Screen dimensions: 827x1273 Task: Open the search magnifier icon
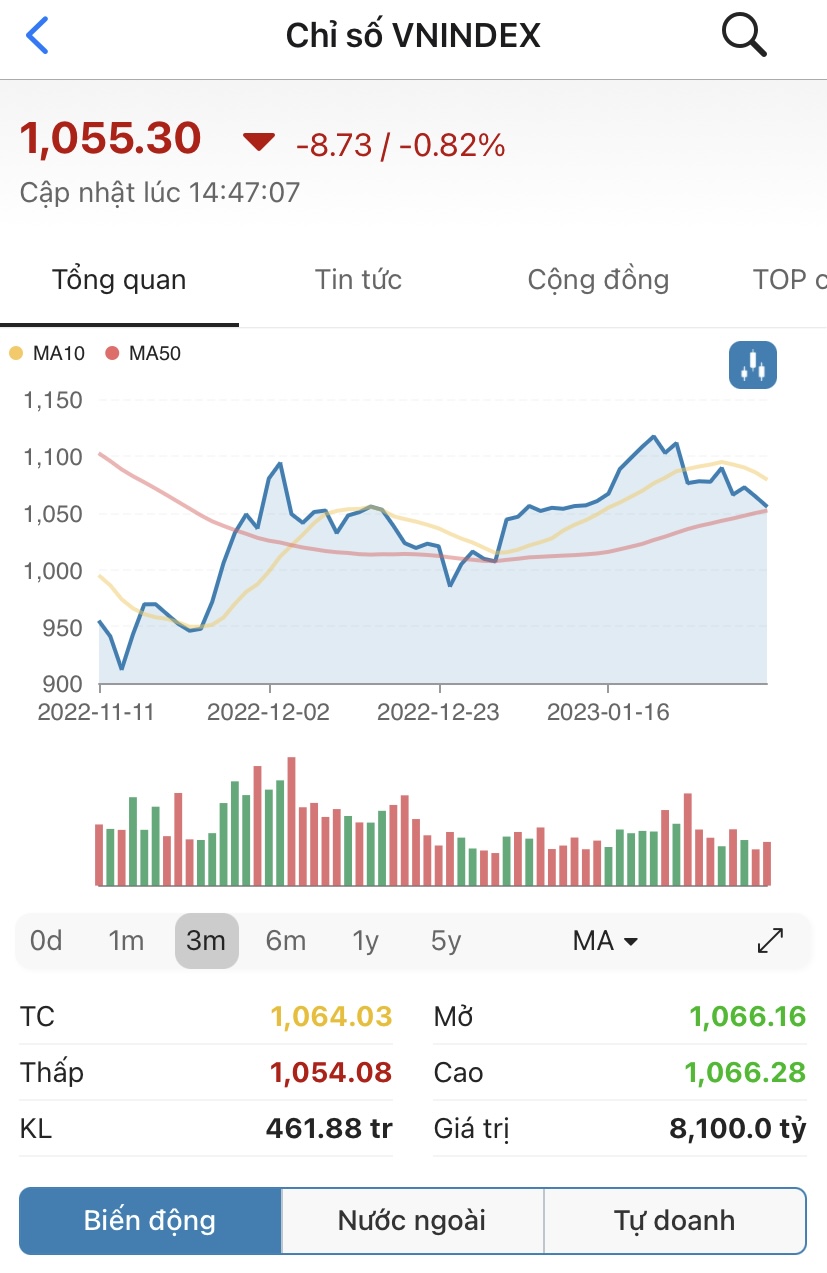point(743,37)
